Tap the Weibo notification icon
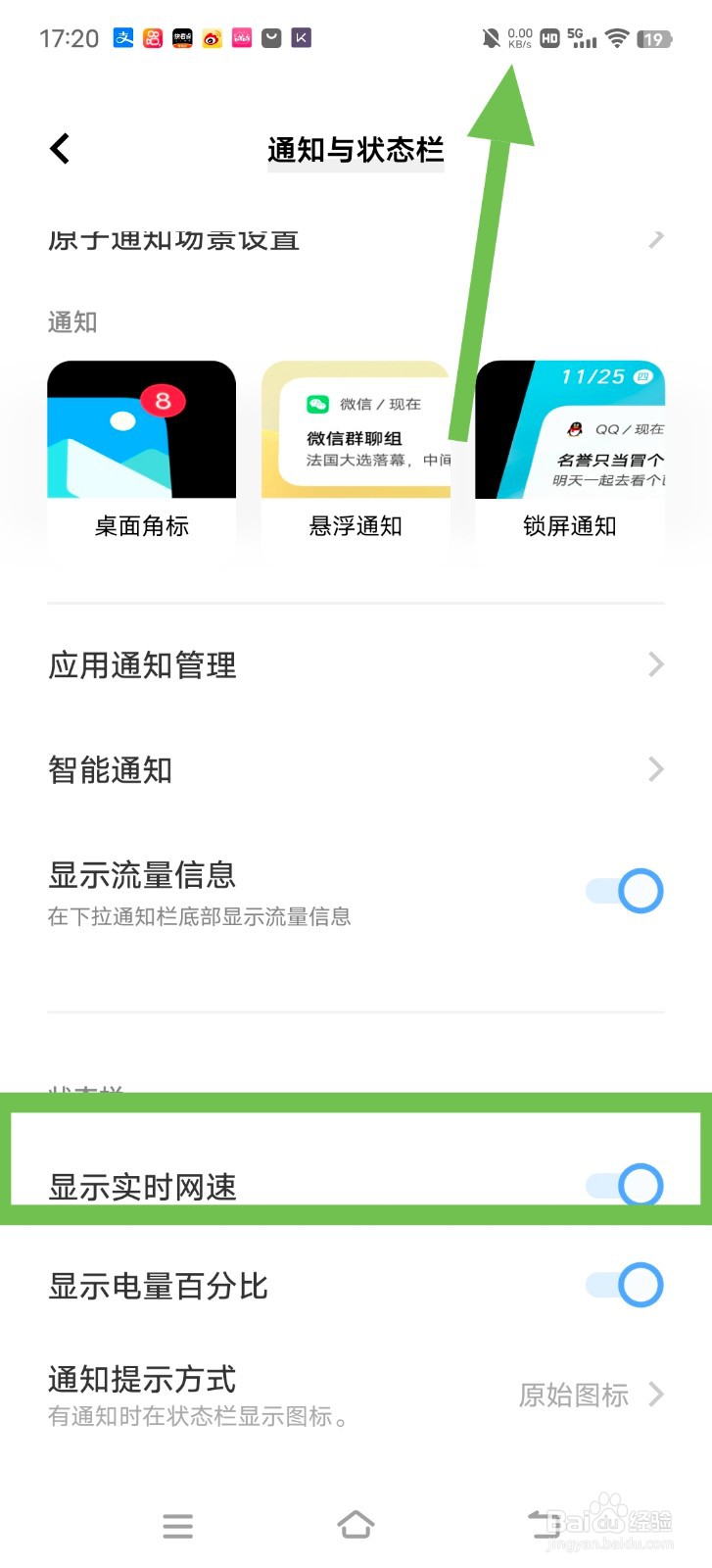Image resolution: width=712 pixels, height=1568 pixels. pos(212,37)
